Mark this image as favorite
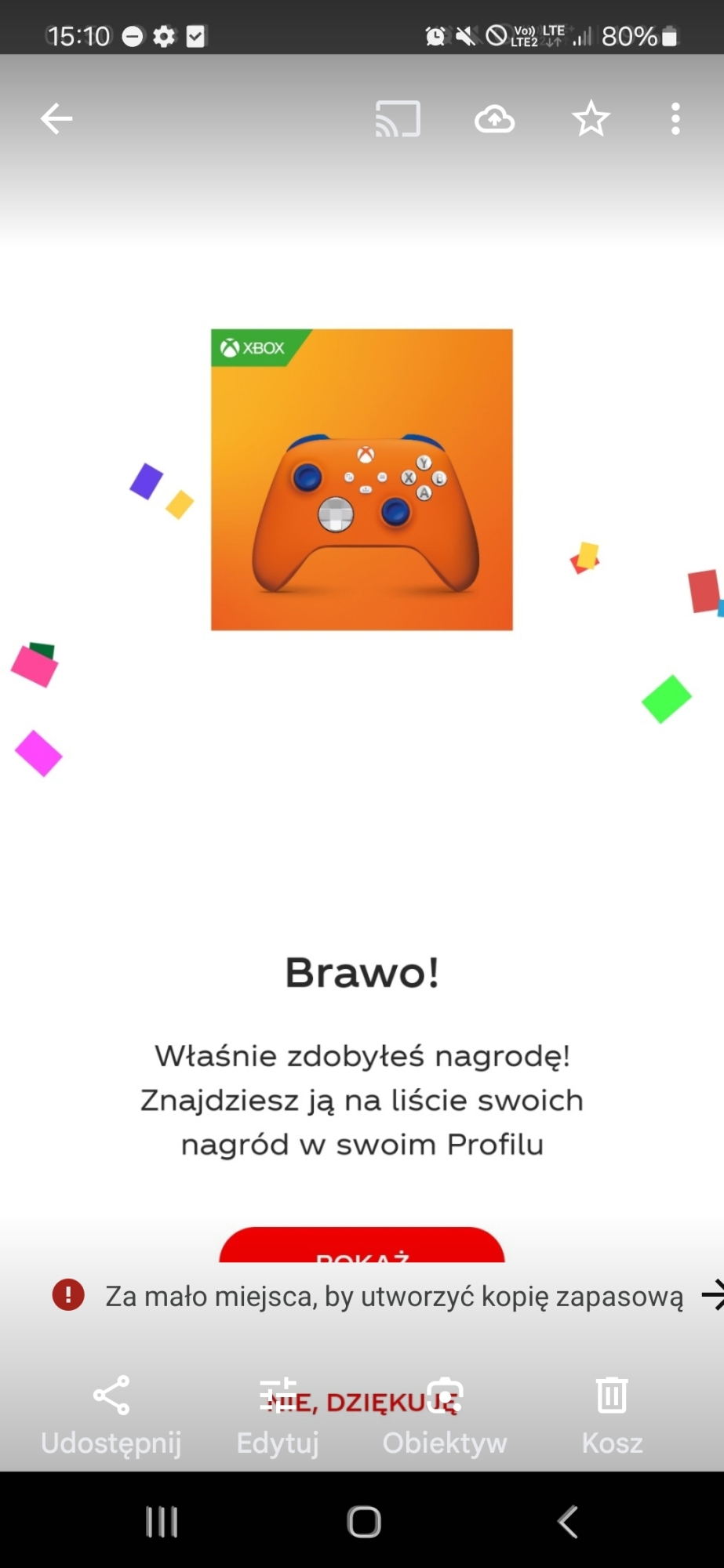The image size is (724, 1568). coord(591,119)
